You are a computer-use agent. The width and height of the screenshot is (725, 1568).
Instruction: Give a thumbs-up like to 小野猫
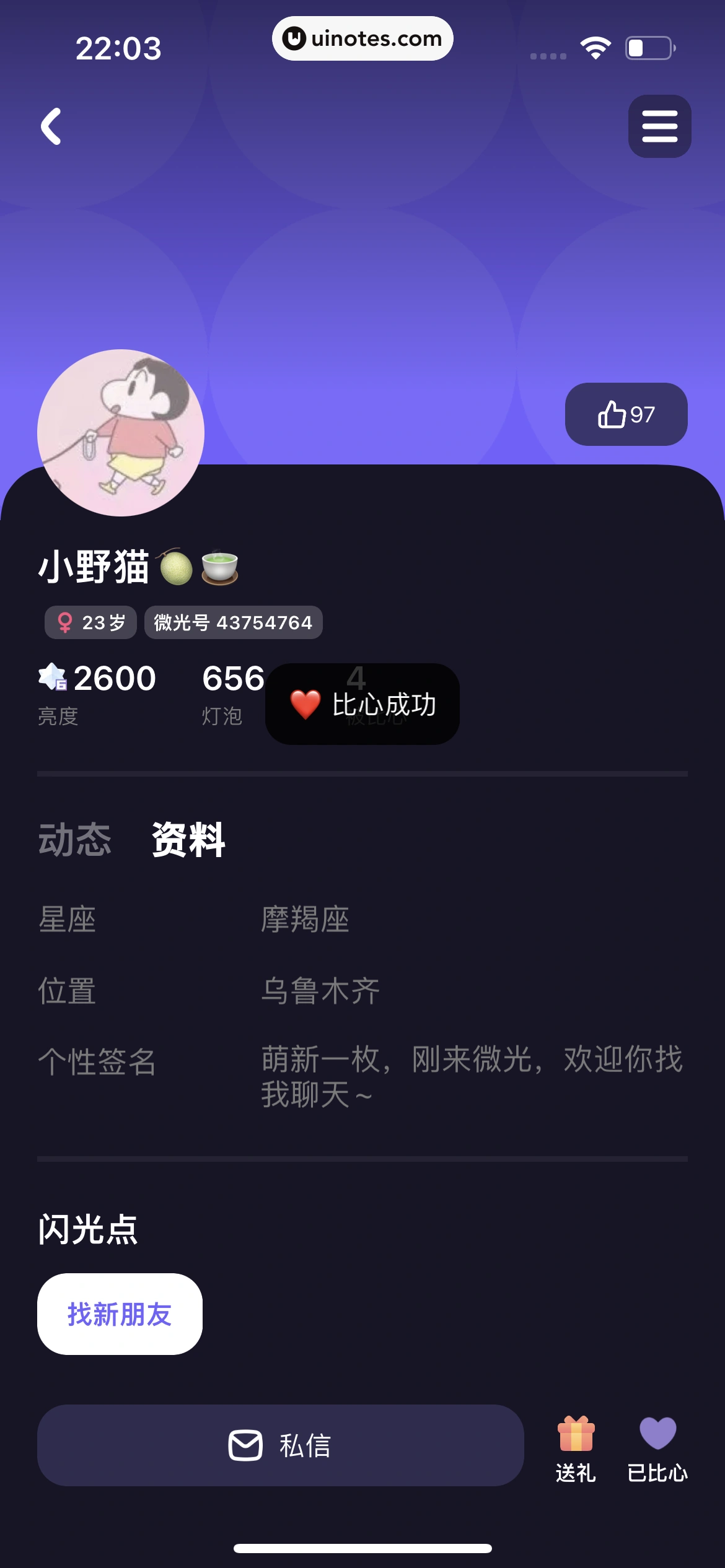(626, 414)
